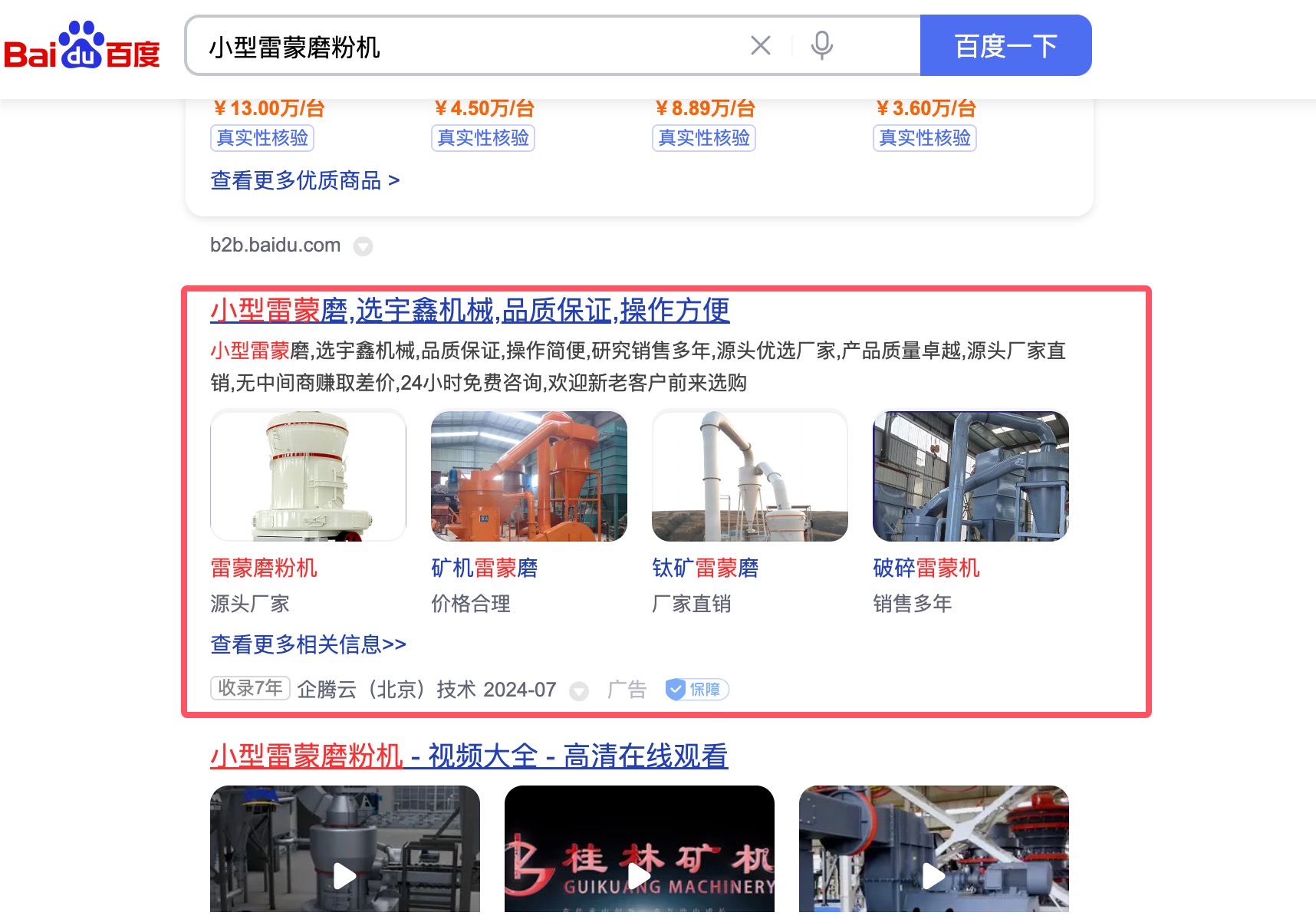This screenshot has height=919, width=1316.
Task: Open the 钛矿雷蒙磨 product tile
Action: (x=749, y=476)
